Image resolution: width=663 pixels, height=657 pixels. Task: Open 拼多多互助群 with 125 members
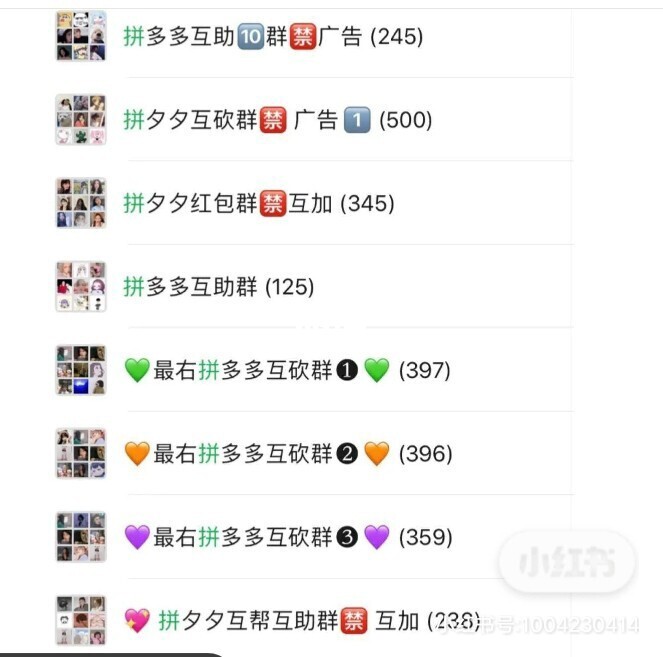click(218, 287)
